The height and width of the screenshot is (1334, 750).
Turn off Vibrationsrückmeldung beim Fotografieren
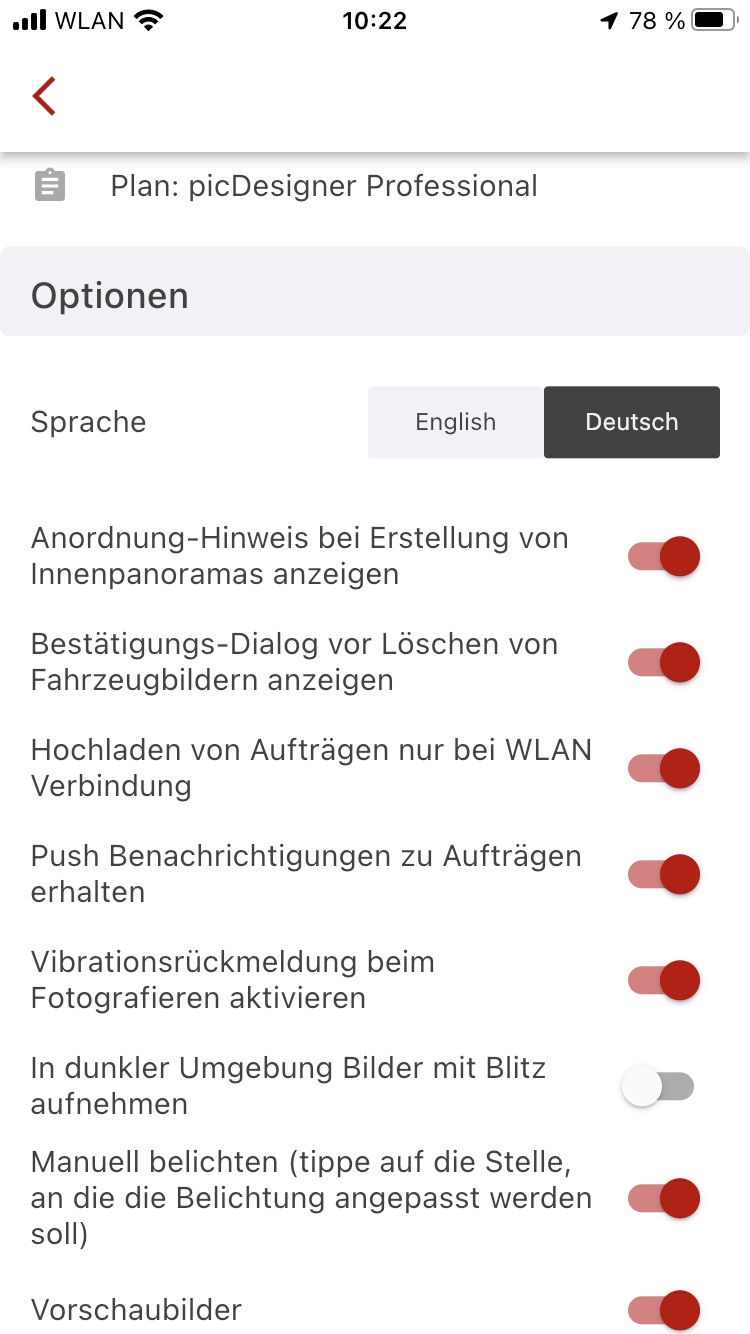(663, 980)
